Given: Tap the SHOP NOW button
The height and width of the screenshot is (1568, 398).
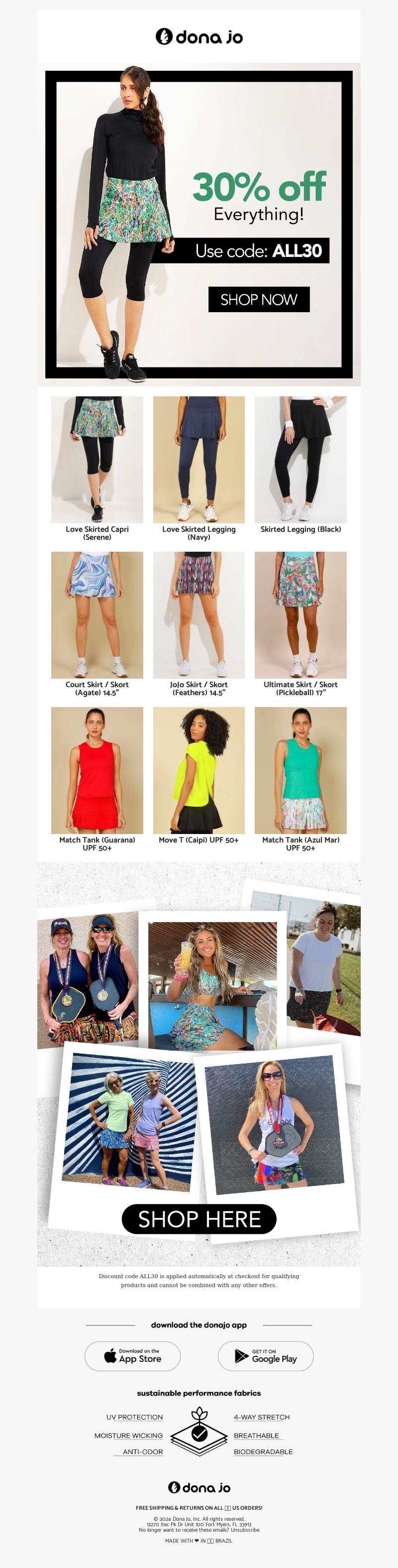Looking at the screenshot, I should point(259,299).
